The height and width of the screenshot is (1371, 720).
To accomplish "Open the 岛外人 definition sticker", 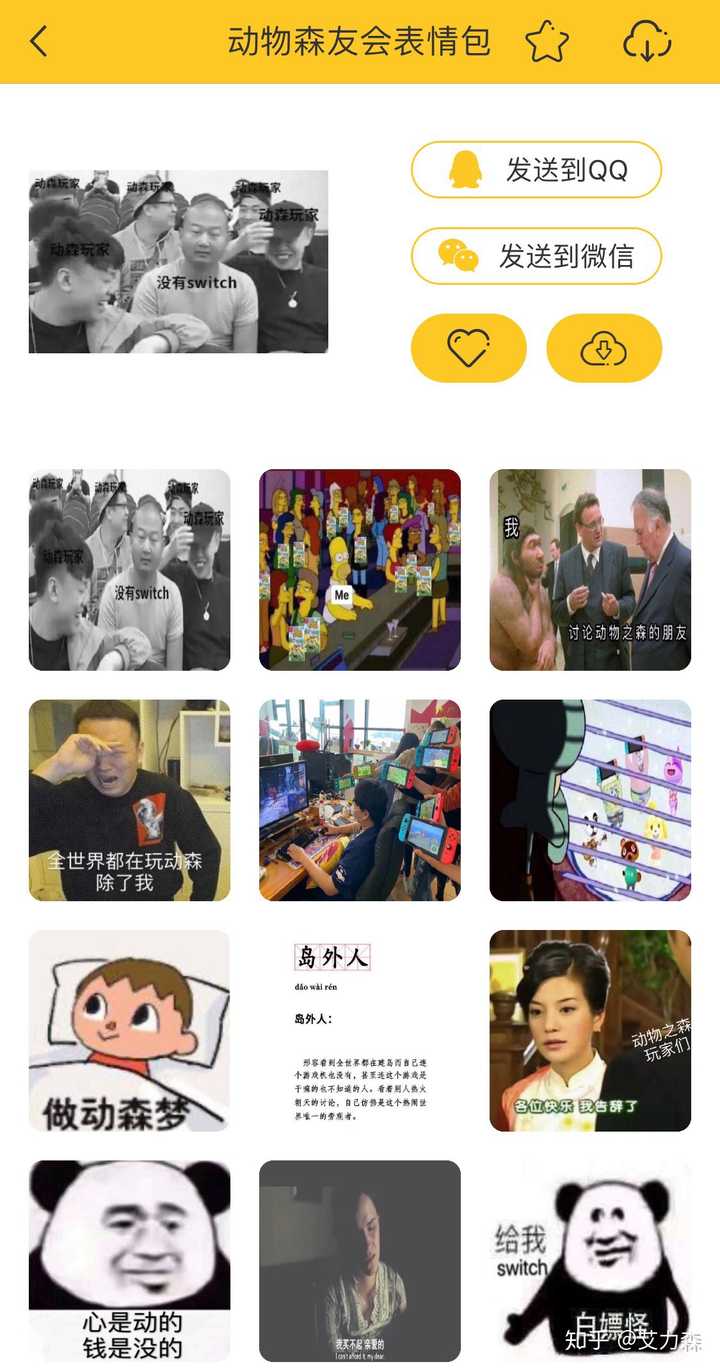I will point(360,1030).
